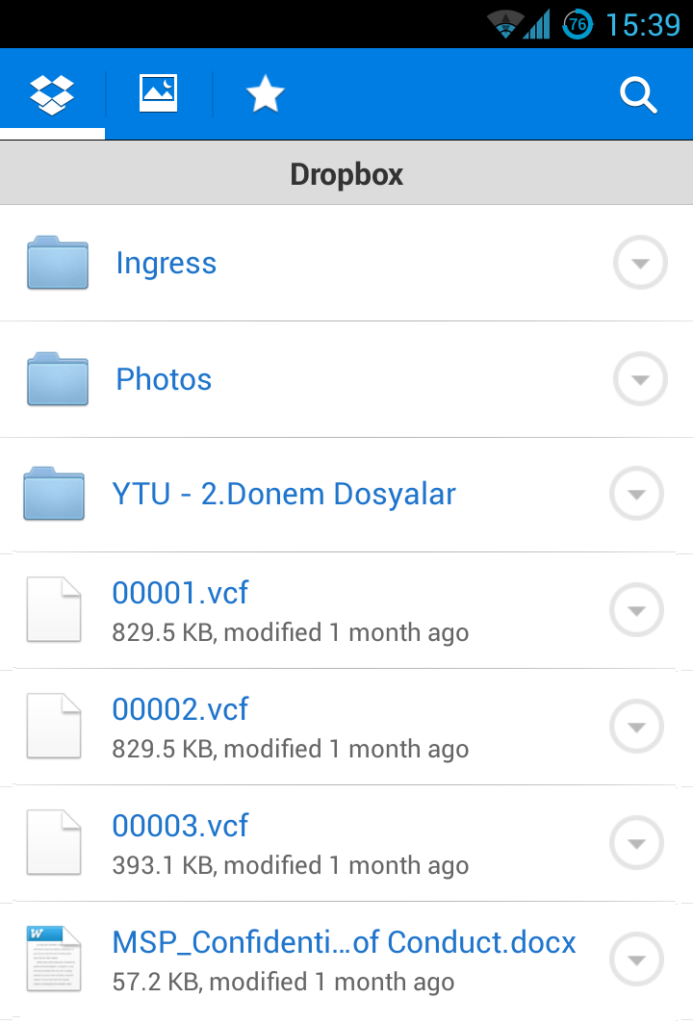Open the file 00002.vcf
This screenshot has width=693, height=1024.
pos(181,709)
